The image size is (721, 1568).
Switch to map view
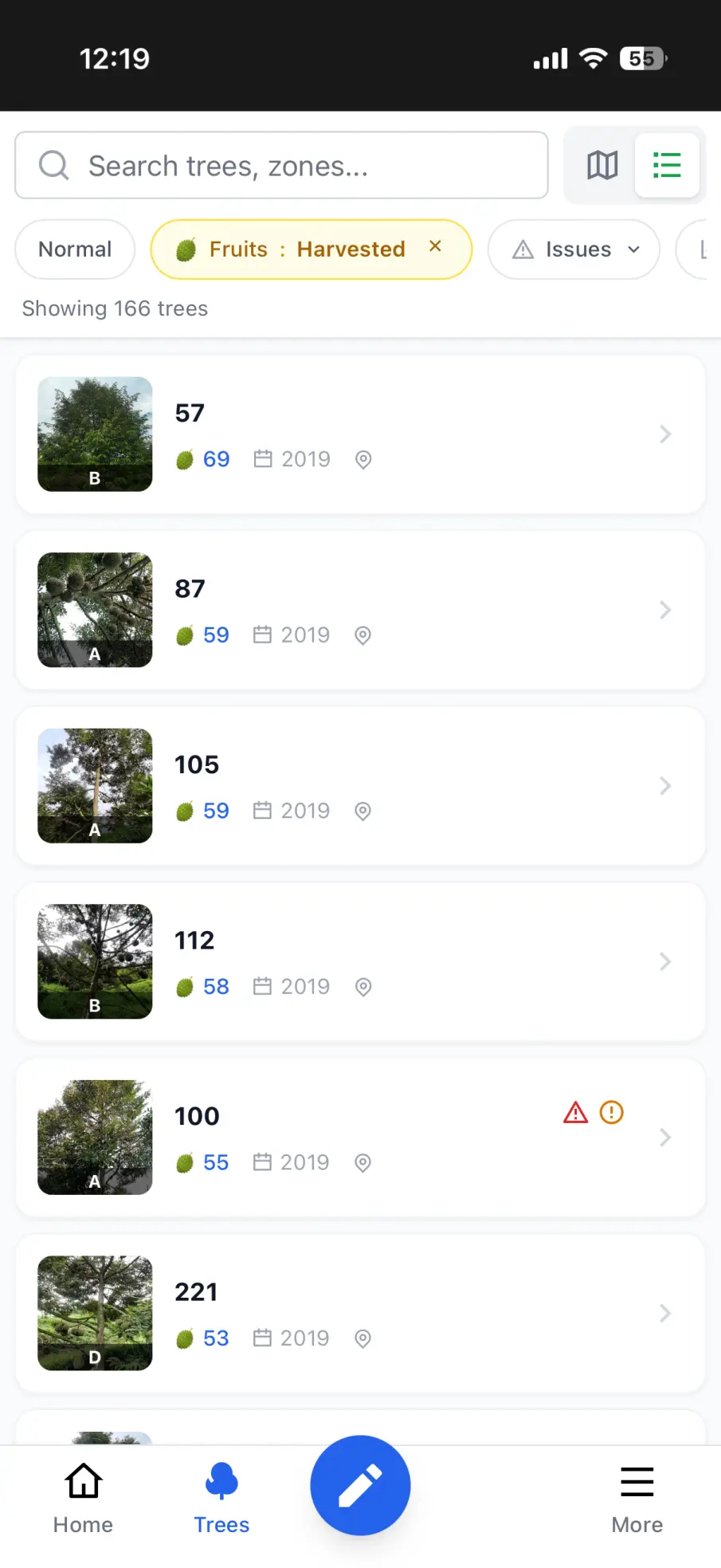pyautogui.click(x=601, y=166)
